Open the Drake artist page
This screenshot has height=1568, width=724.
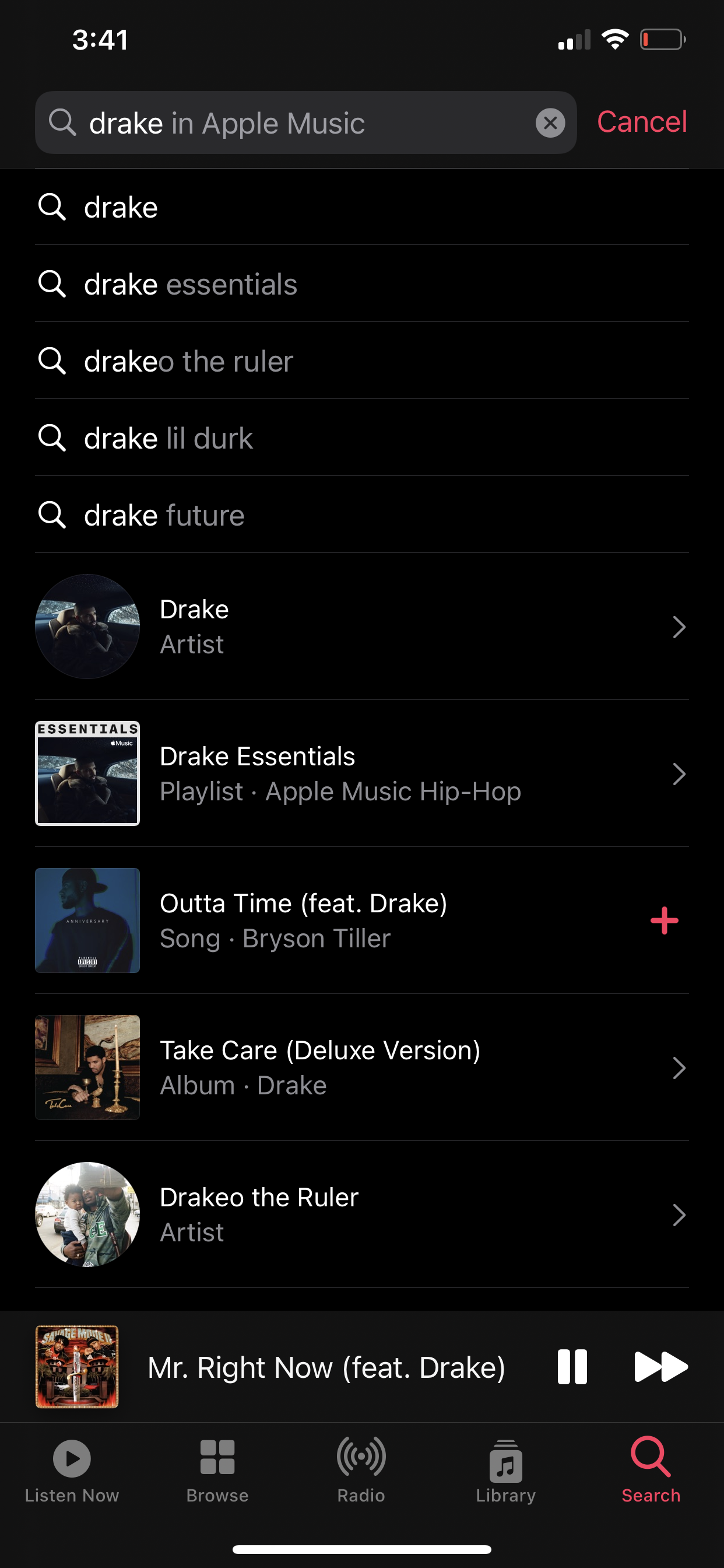pos(361,627)
